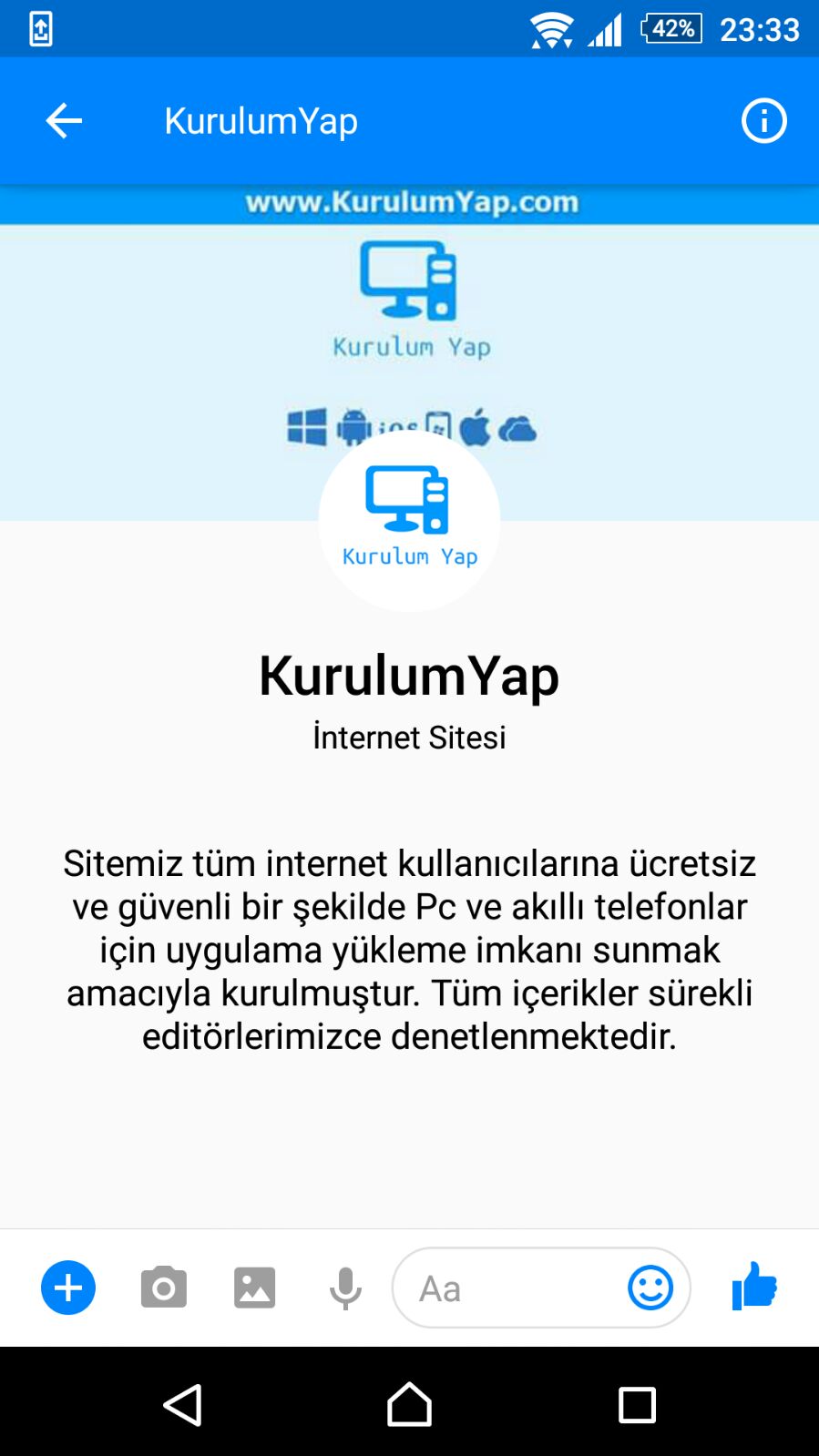Open the photo gallery picker
The height and width of the screenshot is (1456, 819).
(x=254, y=1288)
